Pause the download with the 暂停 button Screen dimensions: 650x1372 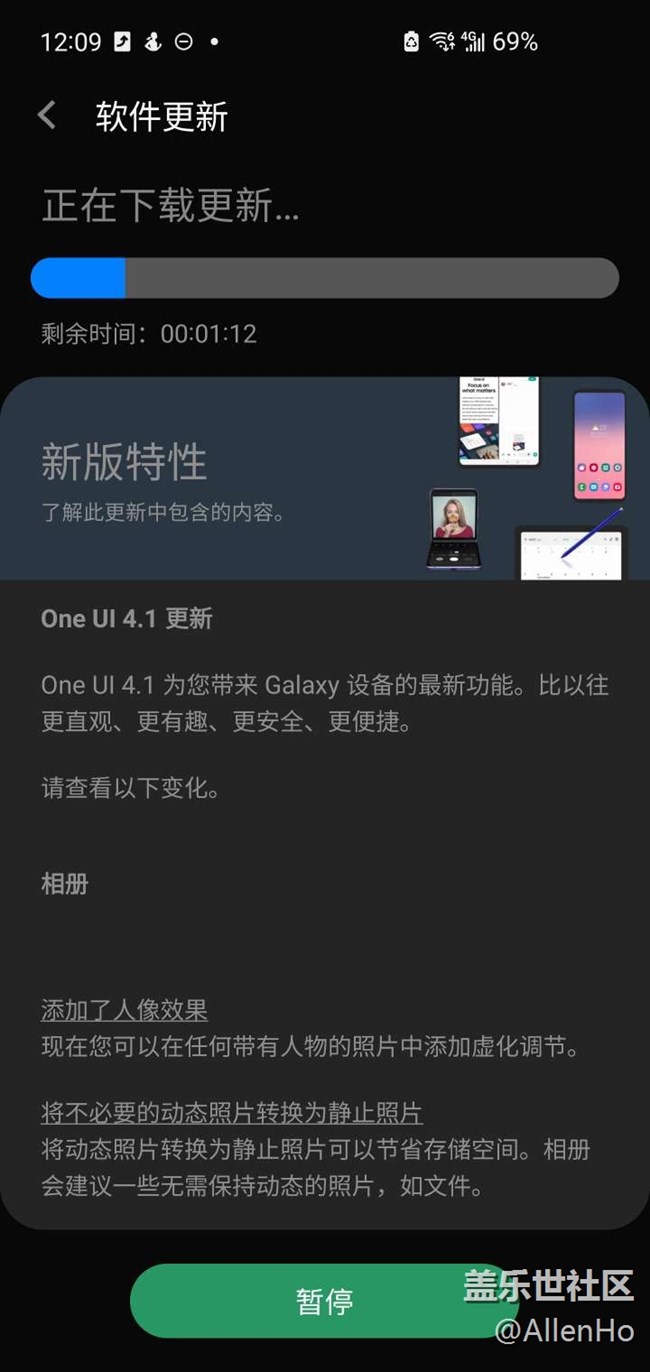tap(323, 1301)
